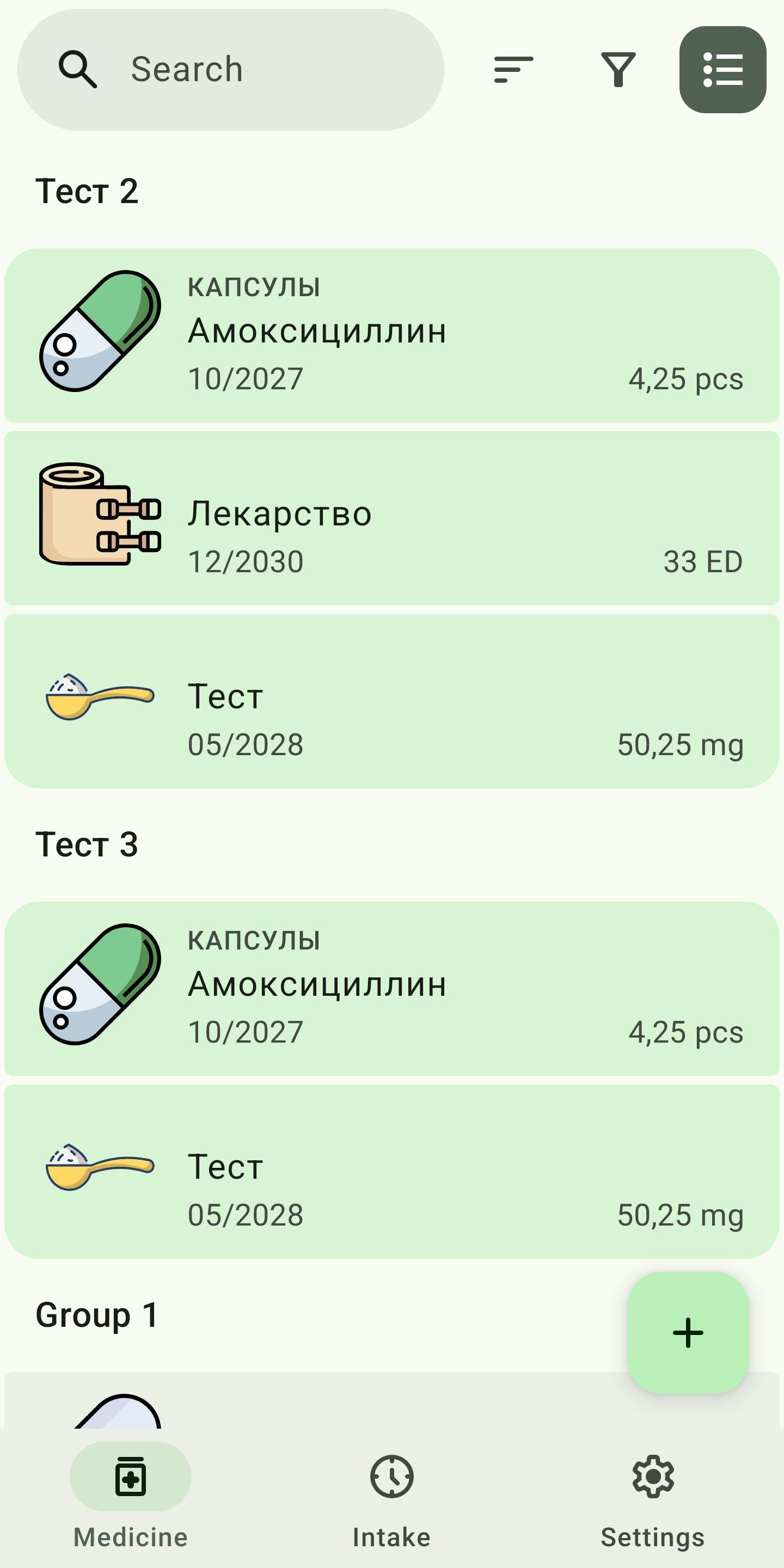Open Амоксициллин card under Тест 2
784x1568 pixels.
(392, 335)
